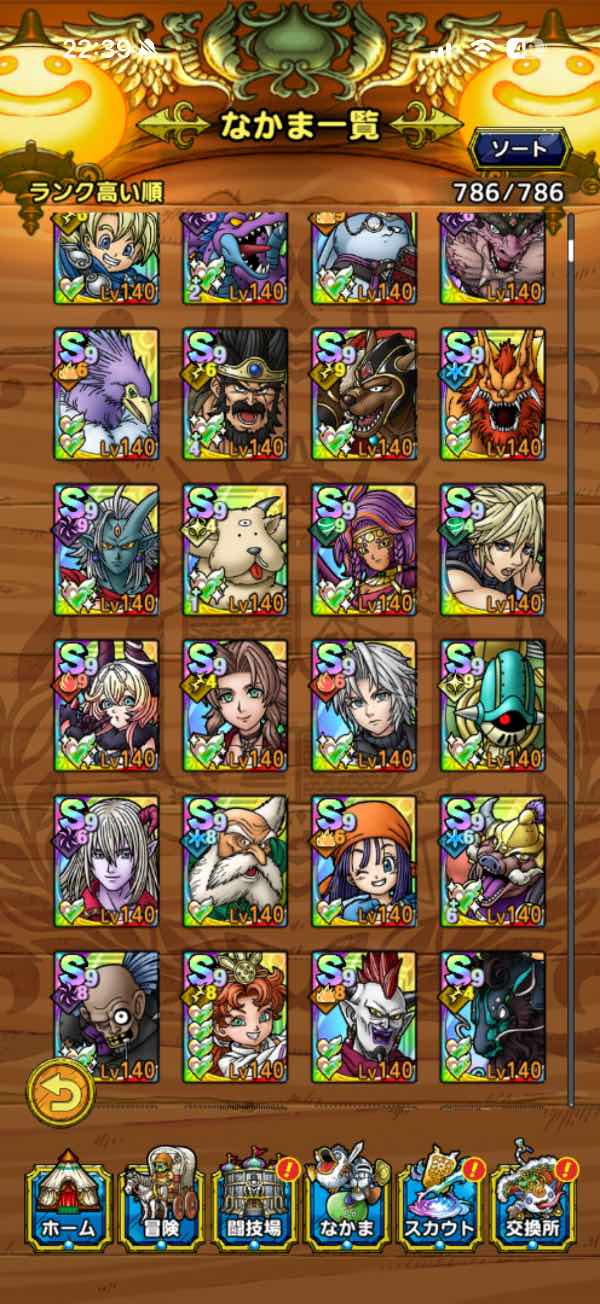Tap the round back arrow button
Image resolution: width=600 pixels, height=1304 pixels.
[x=60, y=1092]
